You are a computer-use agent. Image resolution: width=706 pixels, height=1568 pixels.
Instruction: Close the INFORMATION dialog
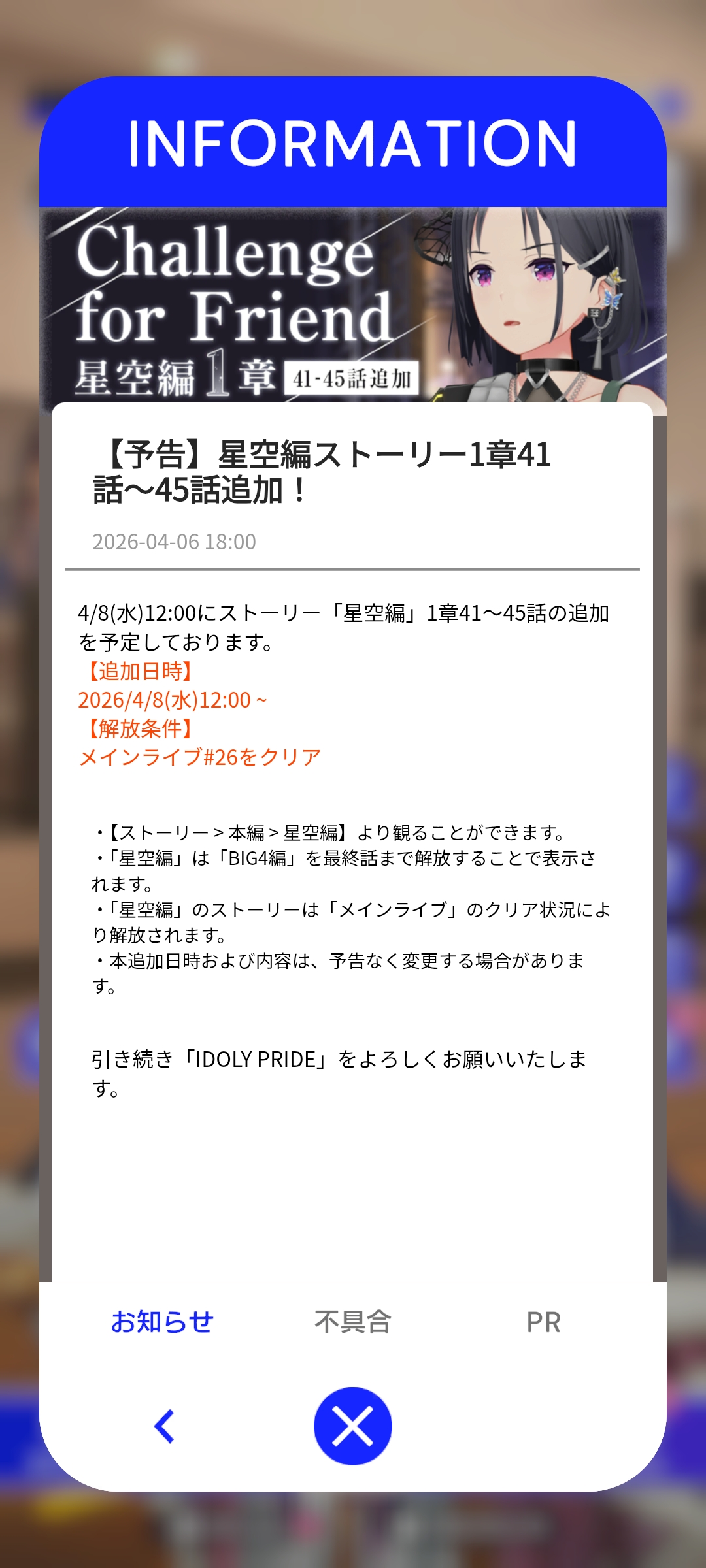coord(352,1426)
